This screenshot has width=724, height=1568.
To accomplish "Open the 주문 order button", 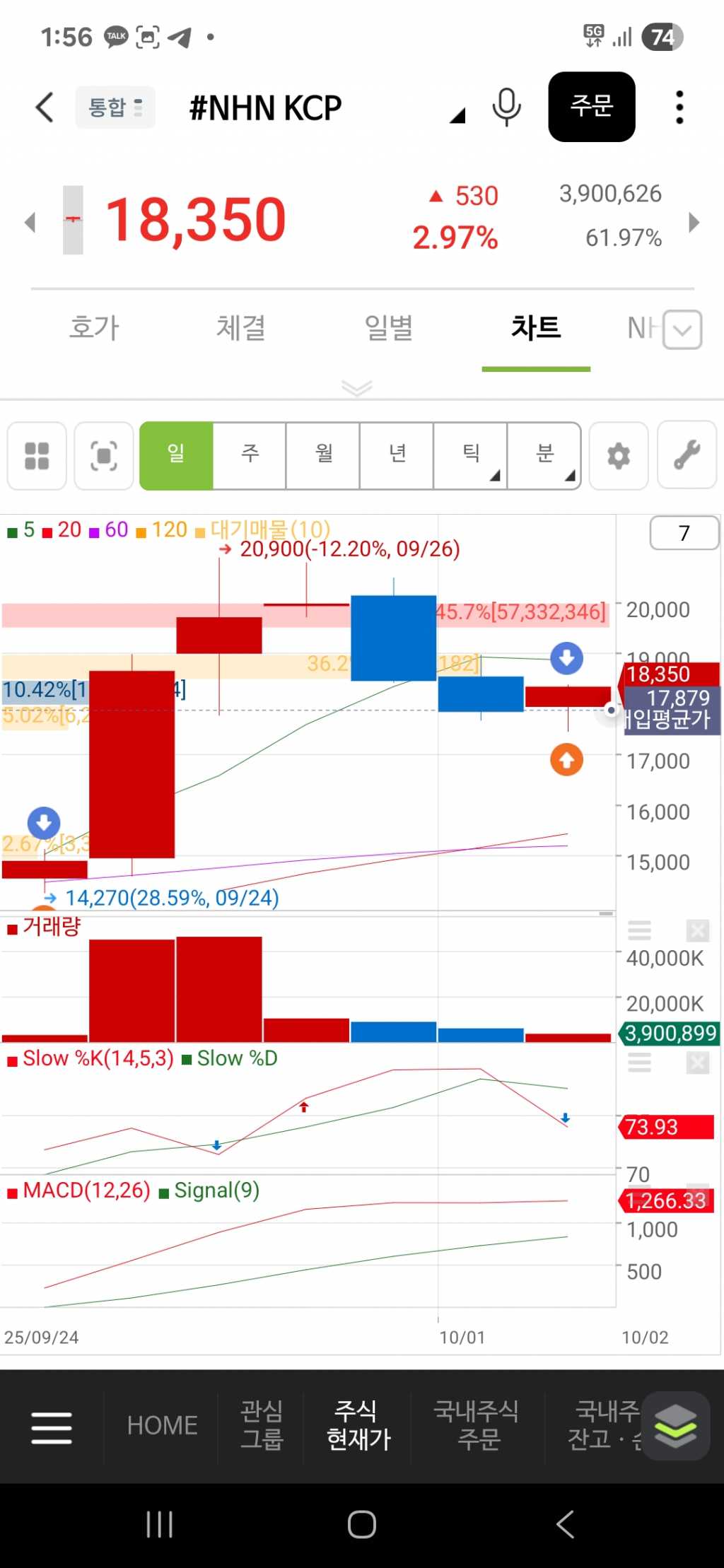I will (591, 107).
